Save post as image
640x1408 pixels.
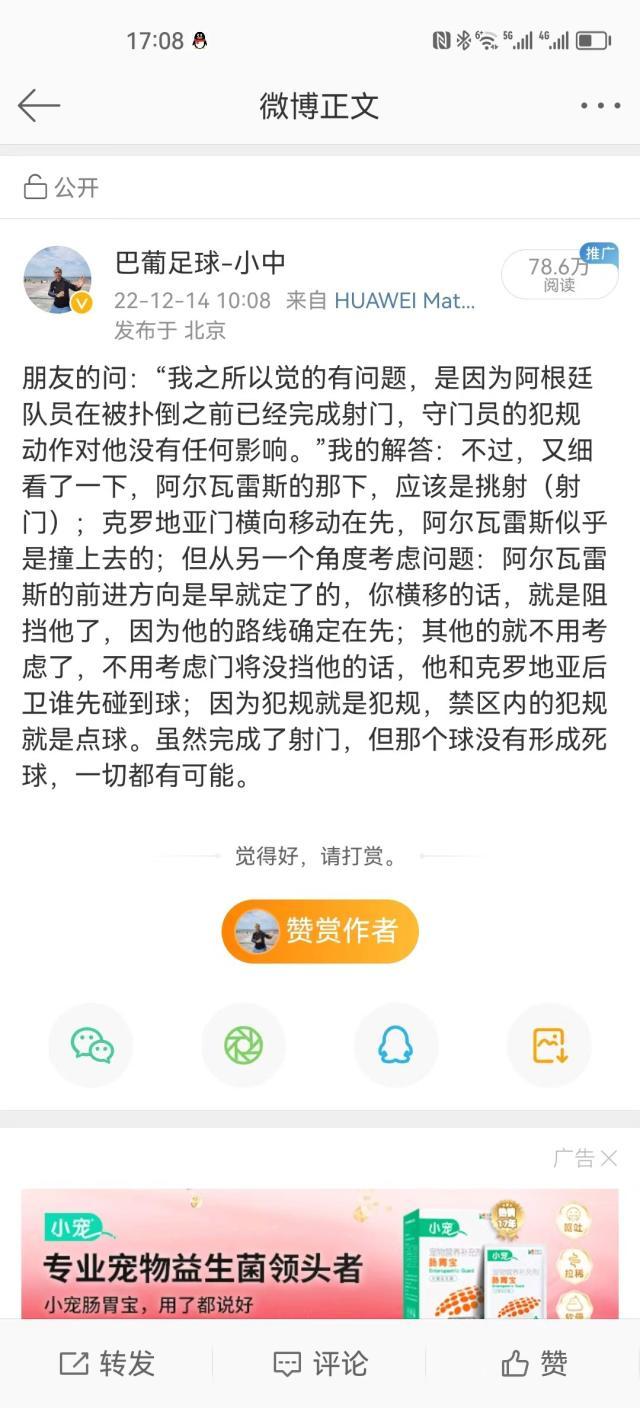point(549,1045)
